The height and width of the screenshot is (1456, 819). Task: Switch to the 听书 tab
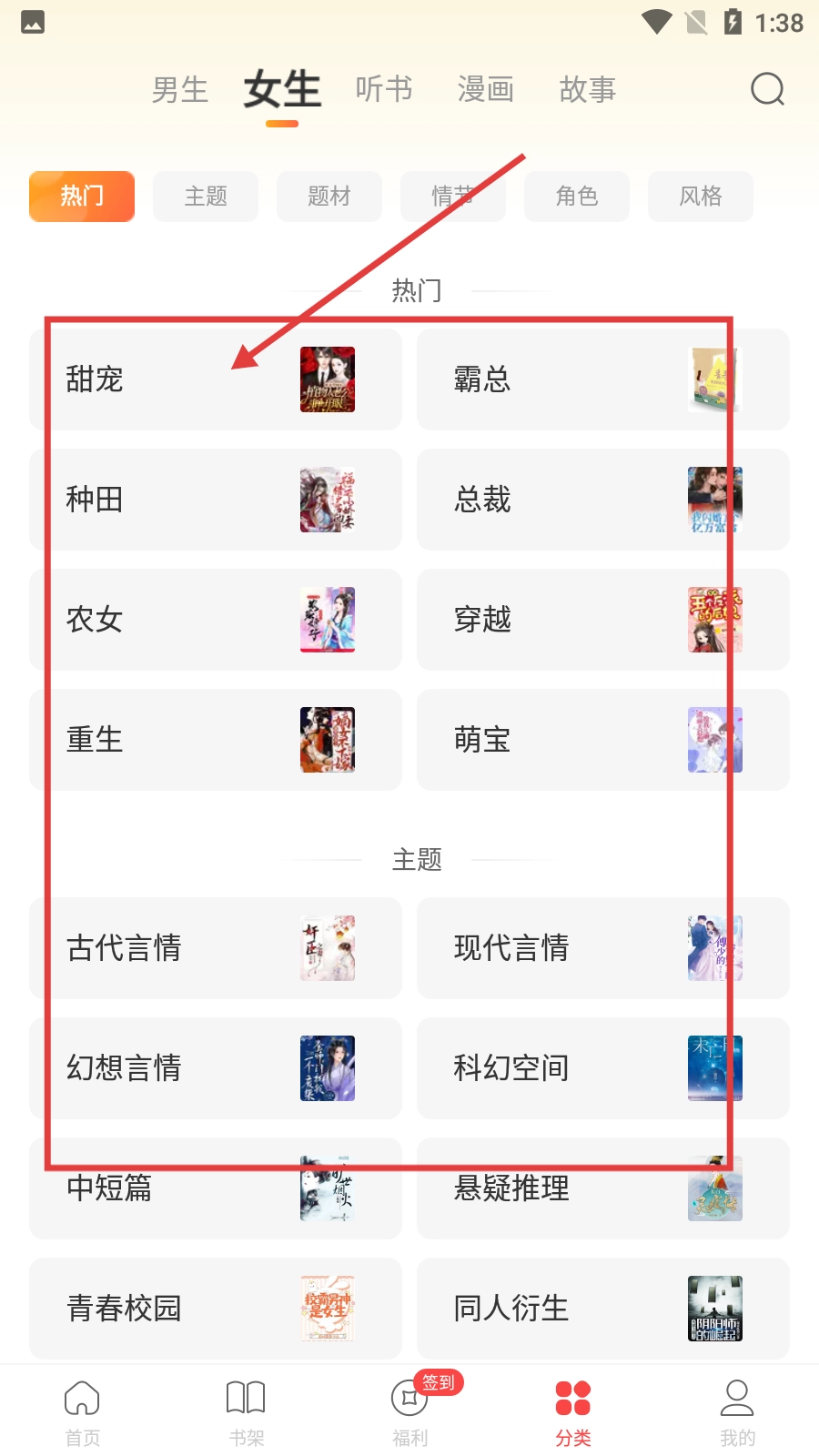pos(384,89)
